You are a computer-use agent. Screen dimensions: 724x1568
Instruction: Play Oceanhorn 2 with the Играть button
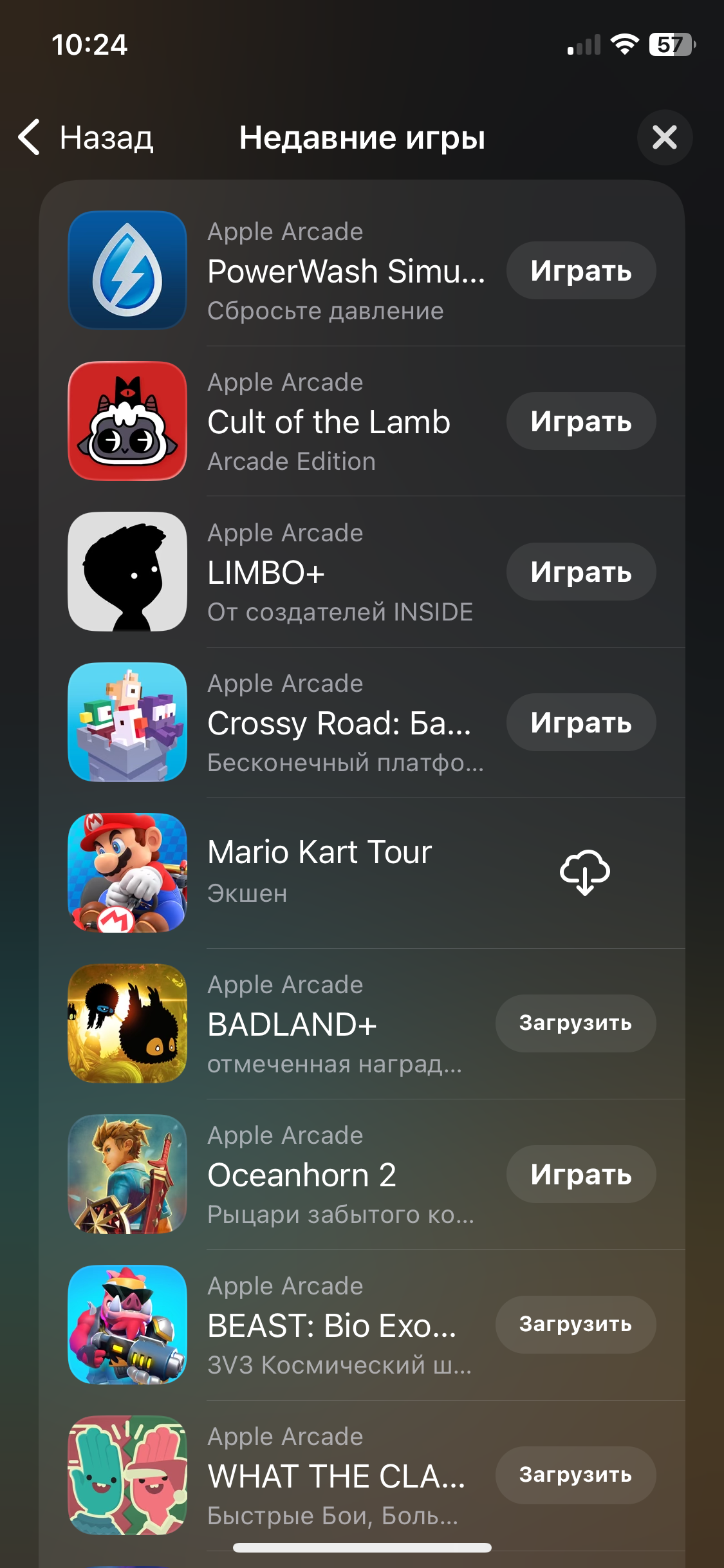pos(580,1175)
